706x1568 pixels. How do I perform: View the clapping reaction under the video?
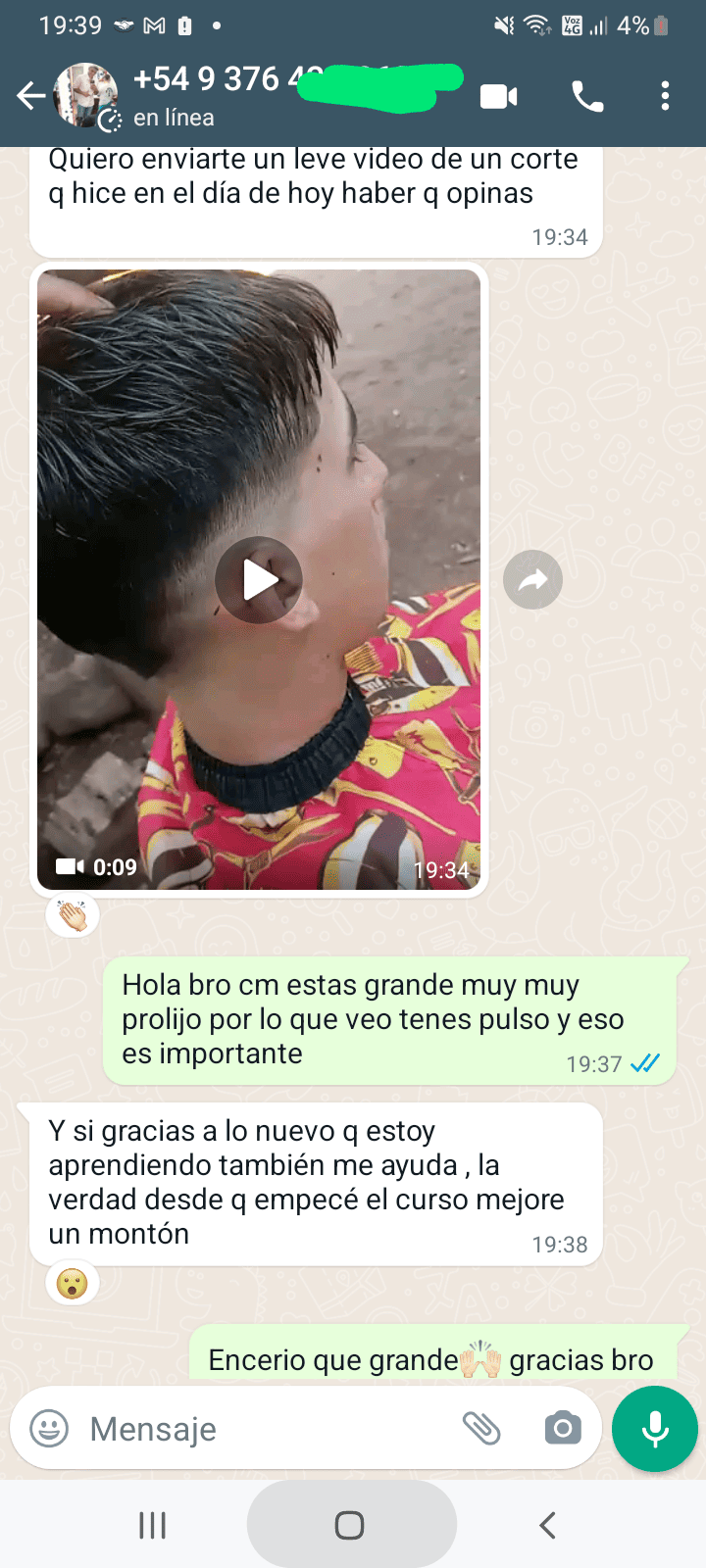[73, 916]
